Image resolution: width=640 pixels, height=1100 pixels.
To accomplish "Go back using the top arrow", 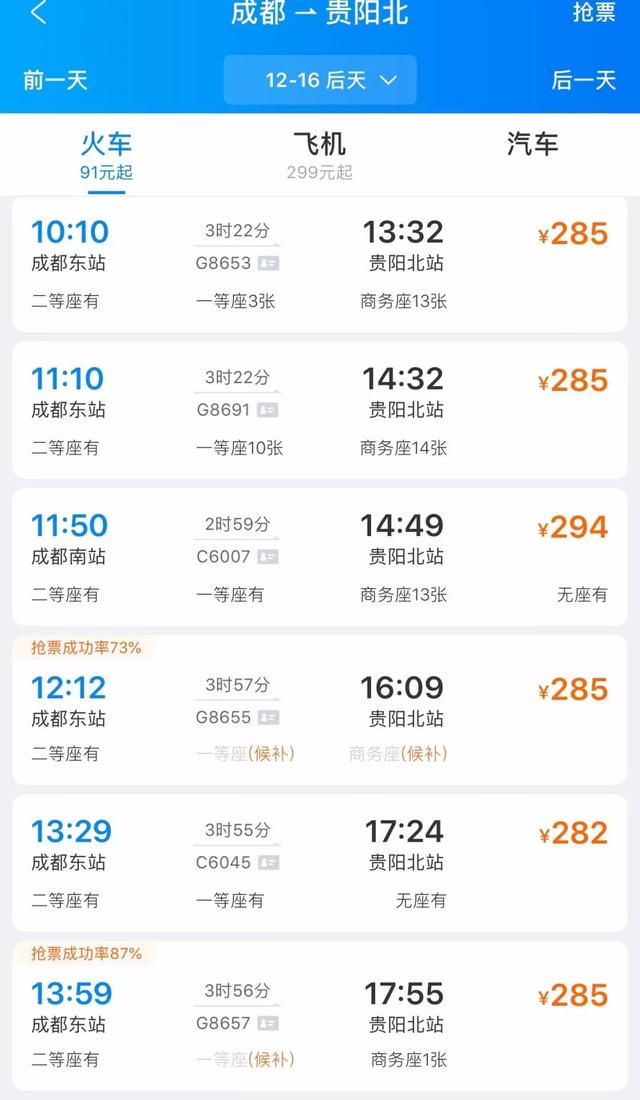I will [39, 12].
